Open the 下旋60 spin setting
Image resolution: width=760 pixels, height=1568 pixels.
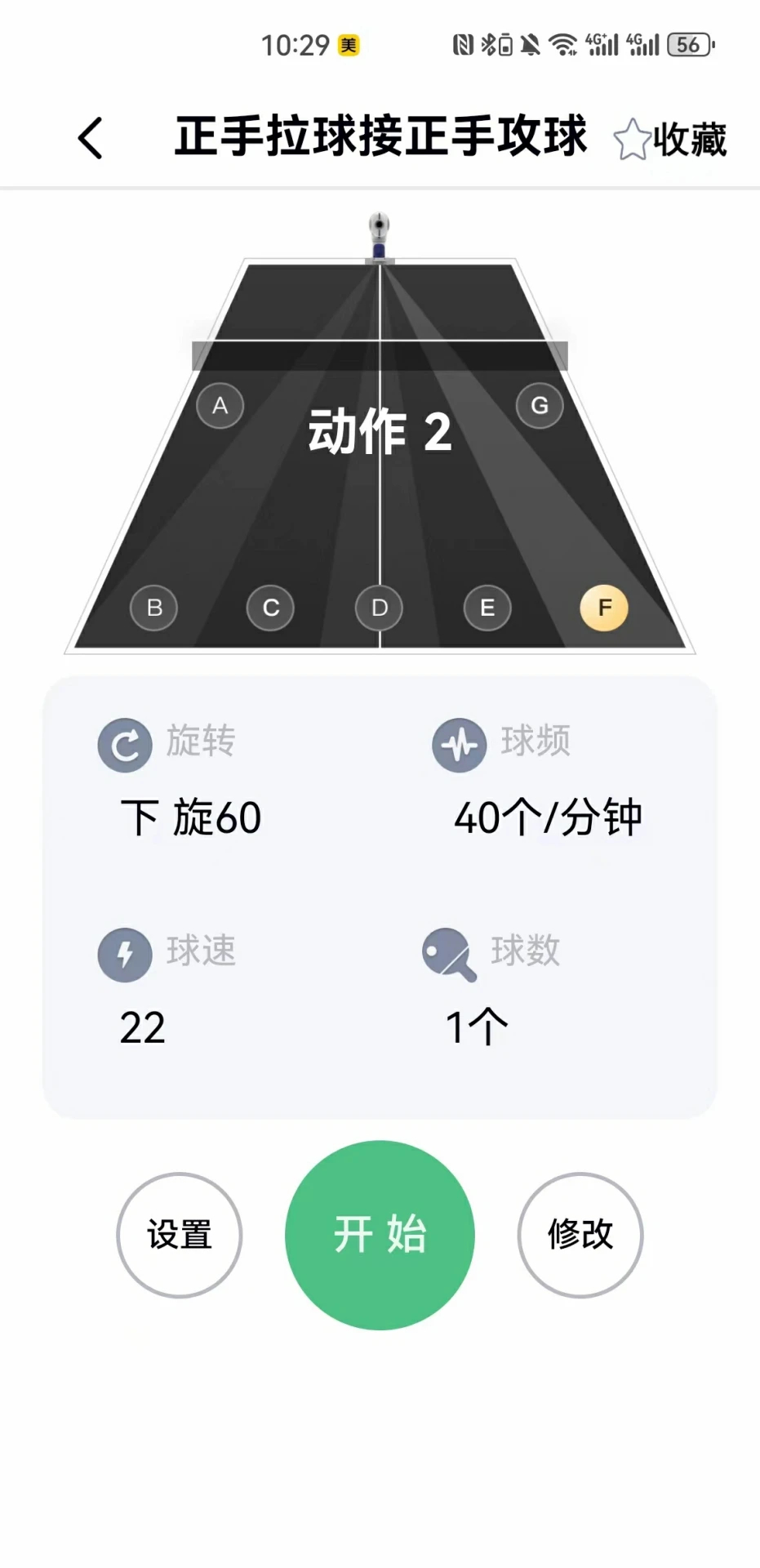tap(191, 816)
